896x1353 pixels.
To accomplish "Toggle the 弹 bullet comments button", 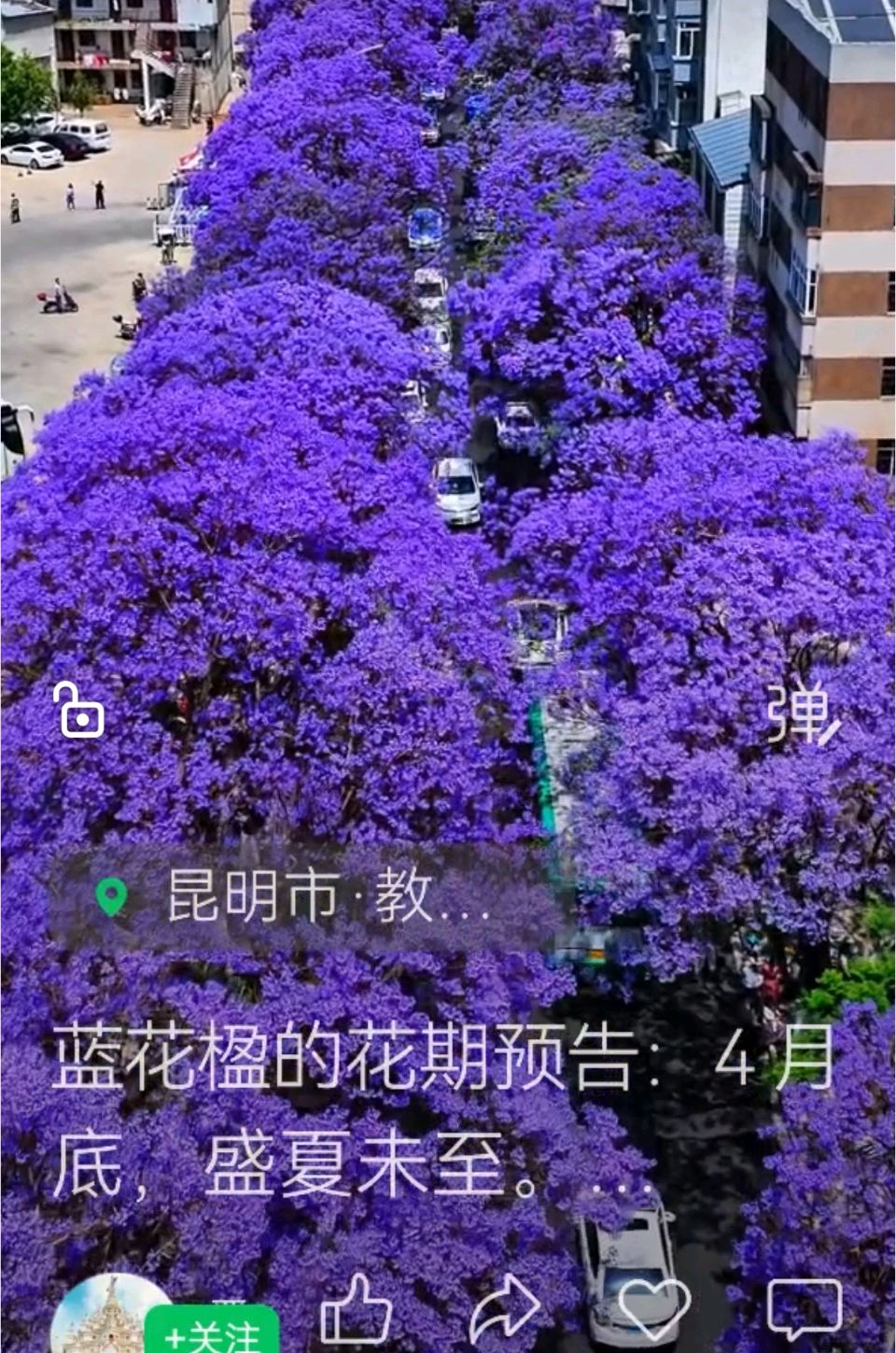I will [802, 713].
